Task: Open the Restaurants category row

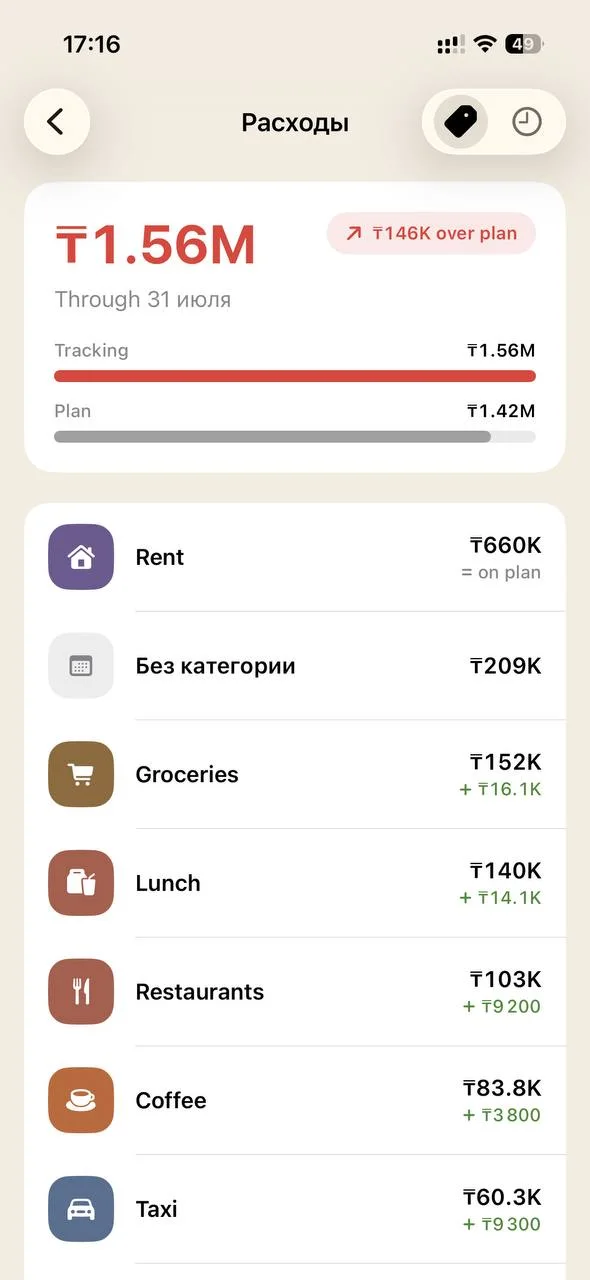Action: tap(295, 992)
